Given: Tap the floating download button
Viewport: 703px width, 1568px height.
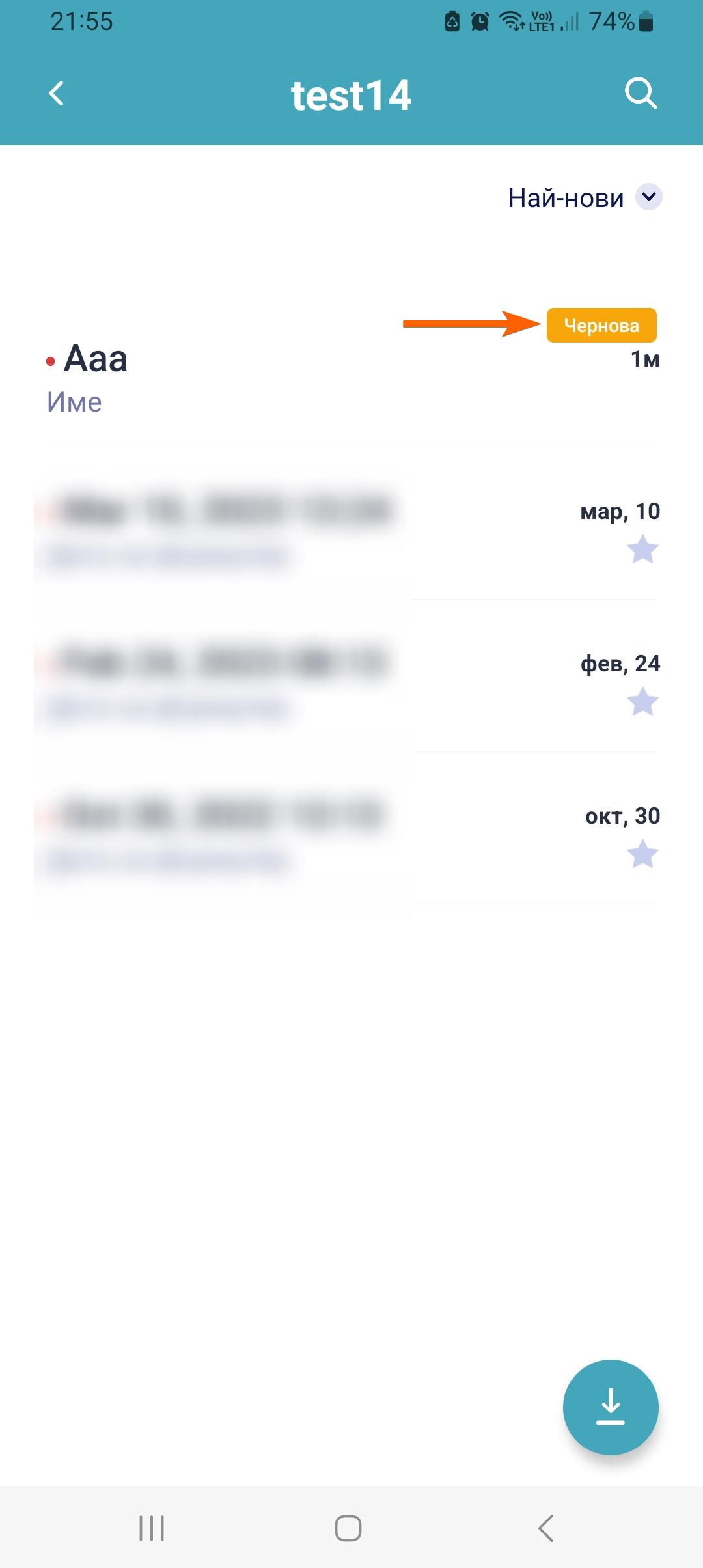Looking at the screenshot, I should (x=611, y=1407).
